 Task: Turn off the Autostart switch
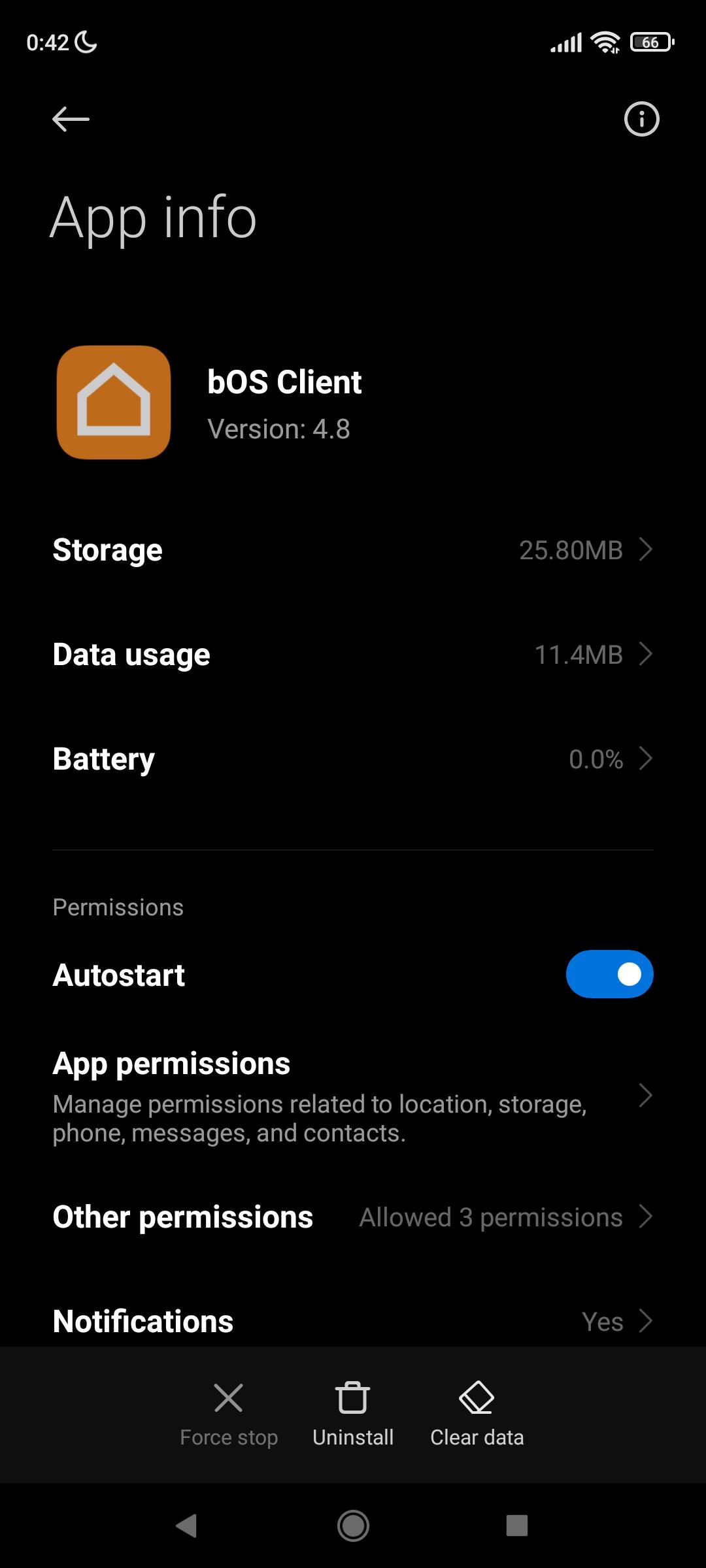point(609,974)
